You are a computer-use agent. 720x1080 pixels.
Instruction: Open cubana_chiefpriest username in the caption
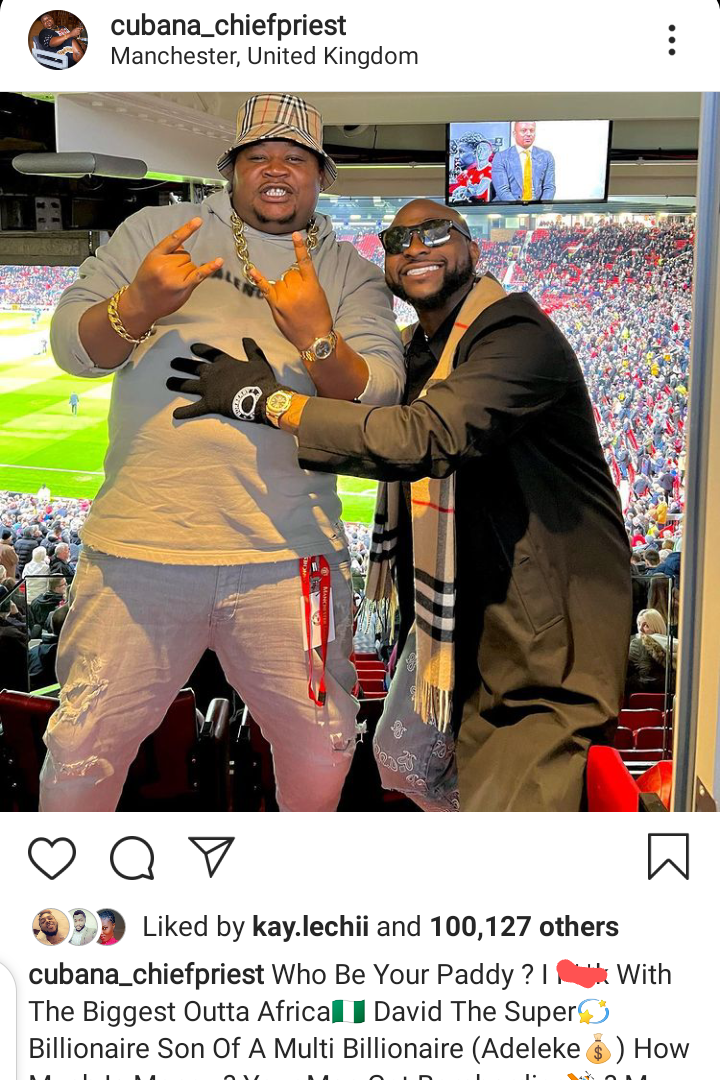pos(146,974)
